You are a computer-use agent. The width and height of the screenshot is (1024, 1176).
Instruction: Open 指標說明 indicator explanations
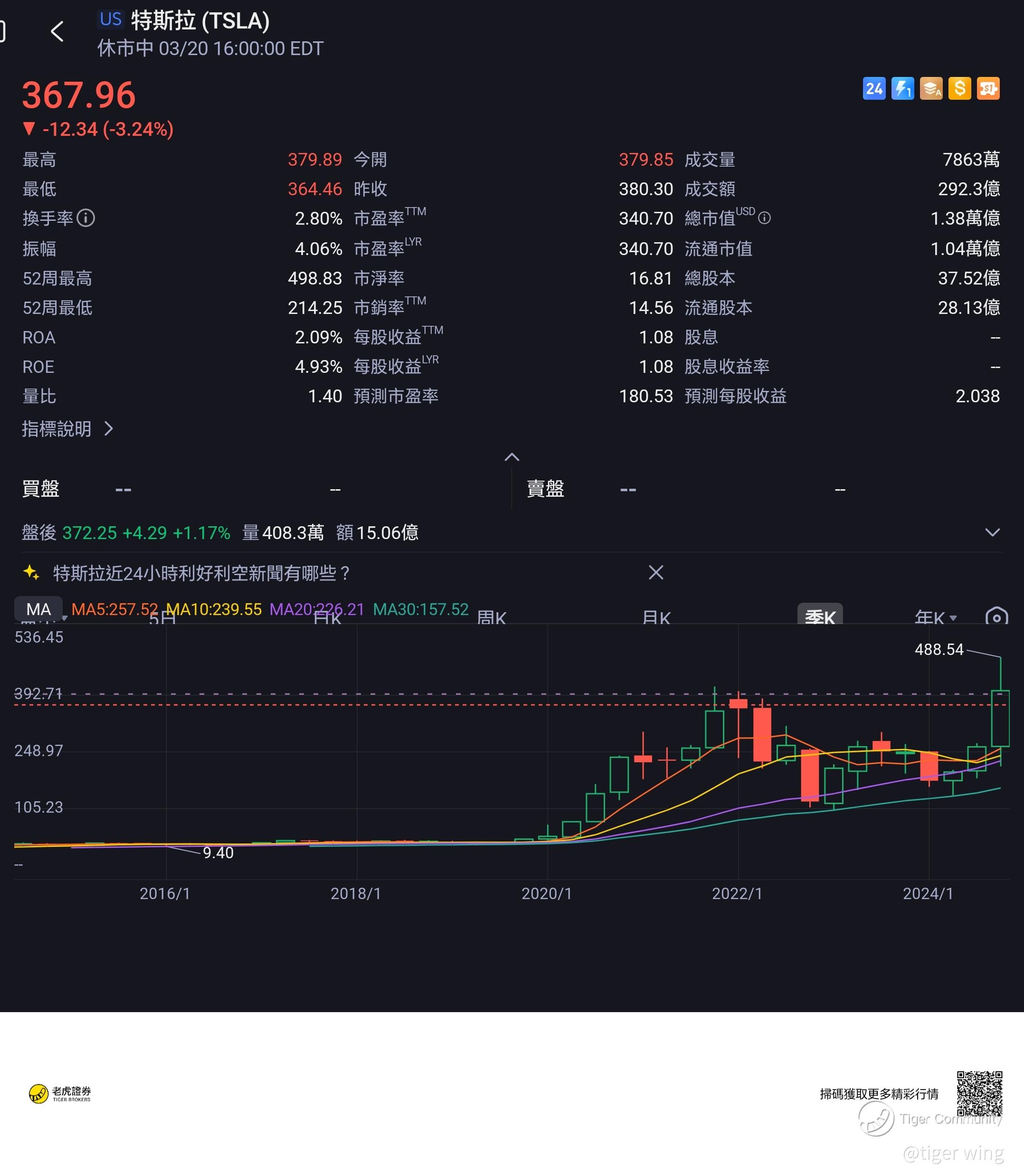[x=67, y=428]
